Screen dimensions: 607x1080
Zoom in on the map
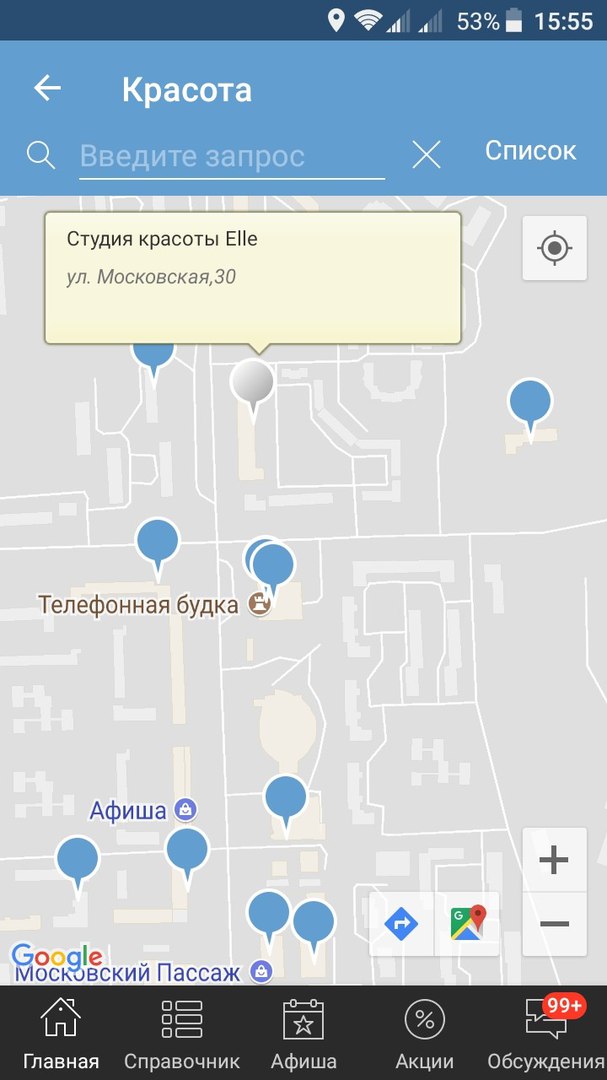coord(554,860)
